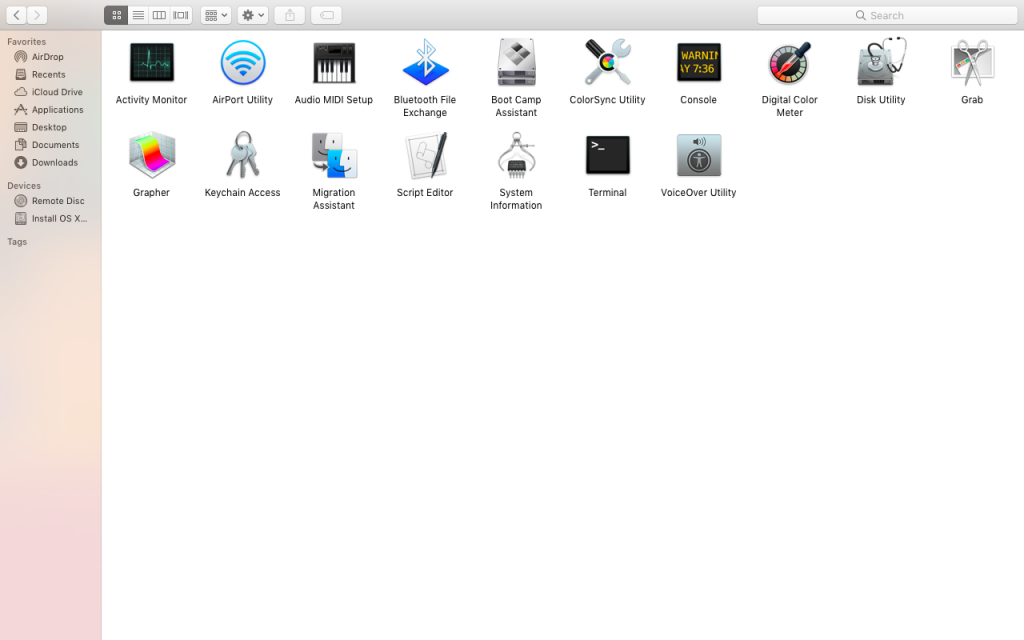1024x640 pixels.
Task: Switch to gallery view
Action: click(181, 15)
